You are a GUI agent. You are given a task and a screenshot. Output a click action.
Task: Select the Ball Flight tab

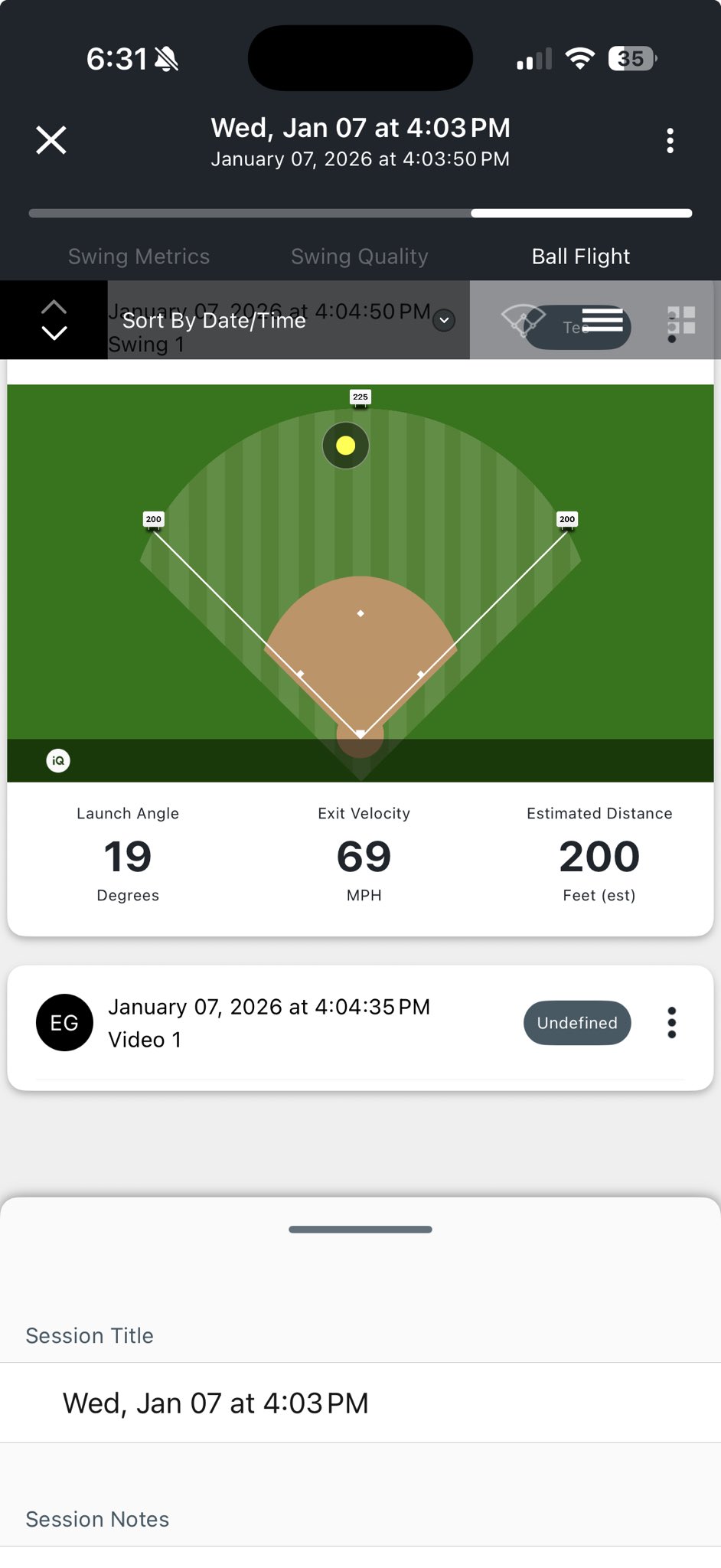(x=581, y=256)
